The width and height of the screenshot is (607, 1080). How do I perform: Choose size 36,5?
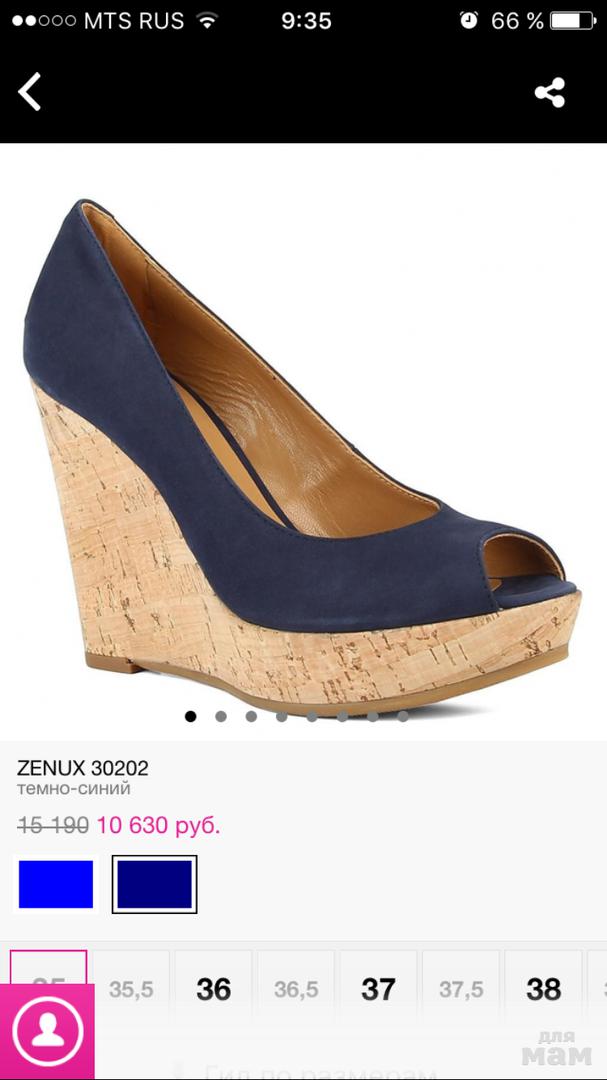296,989
